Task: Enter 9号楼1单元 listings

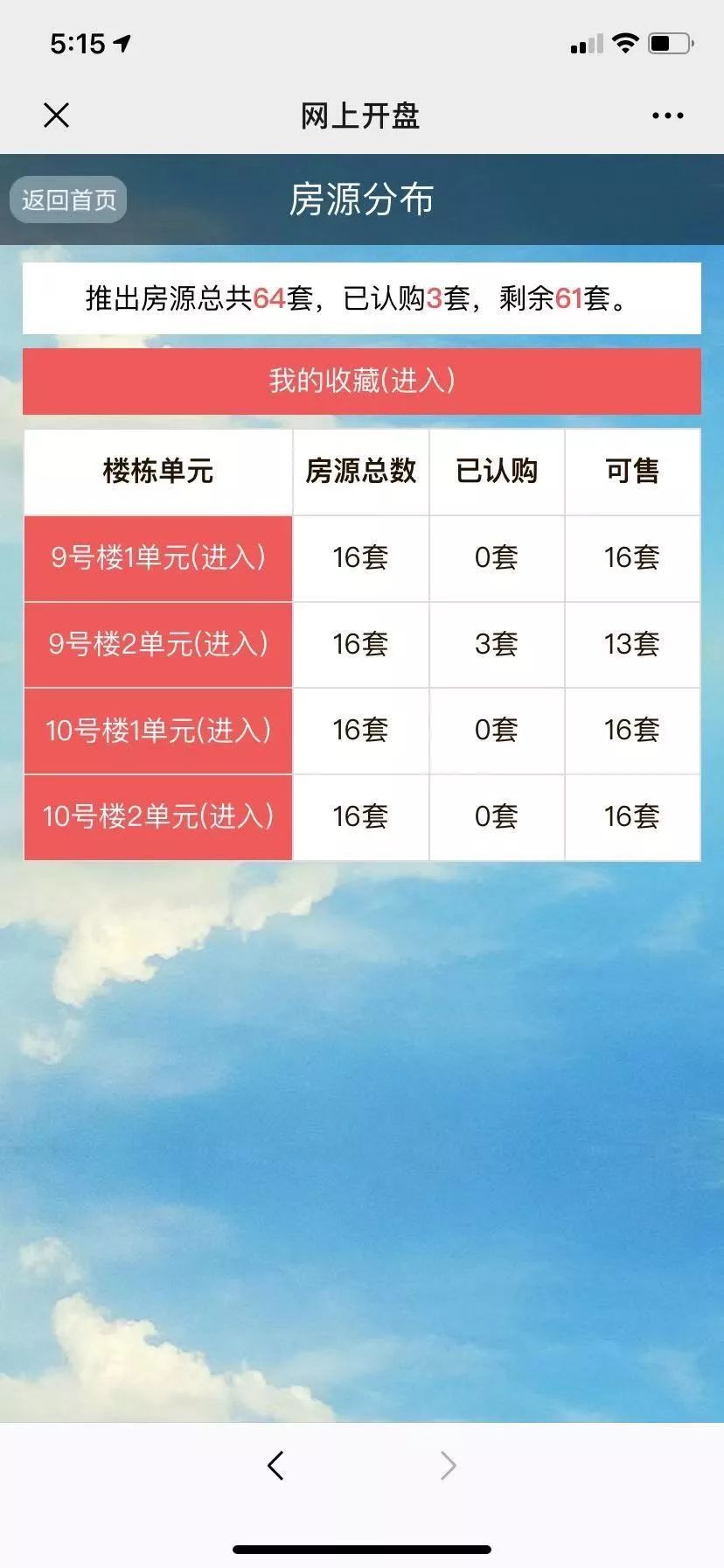Action: tap(158, 558)
